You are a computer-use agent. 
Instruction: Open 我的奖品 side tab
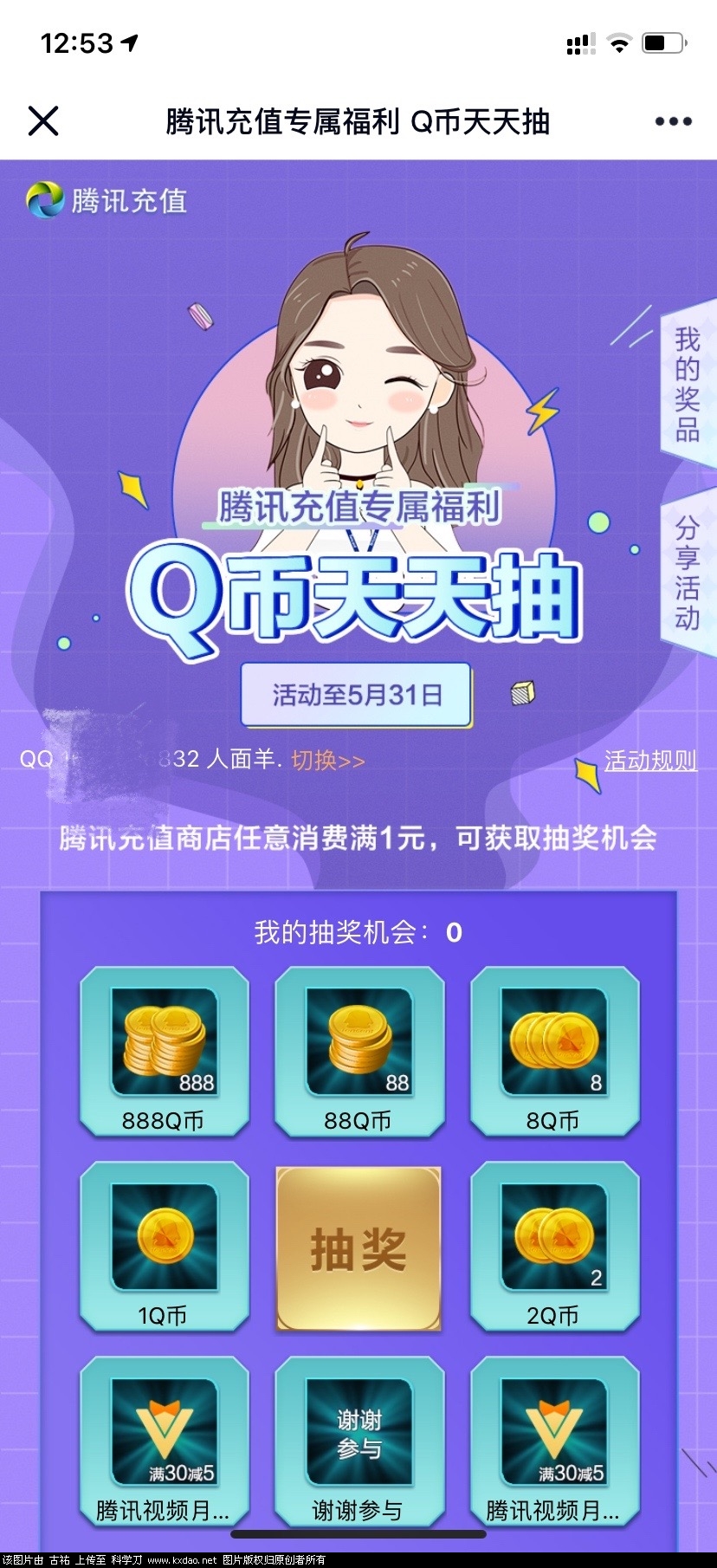pyautogui.click(x=688, y=383)
